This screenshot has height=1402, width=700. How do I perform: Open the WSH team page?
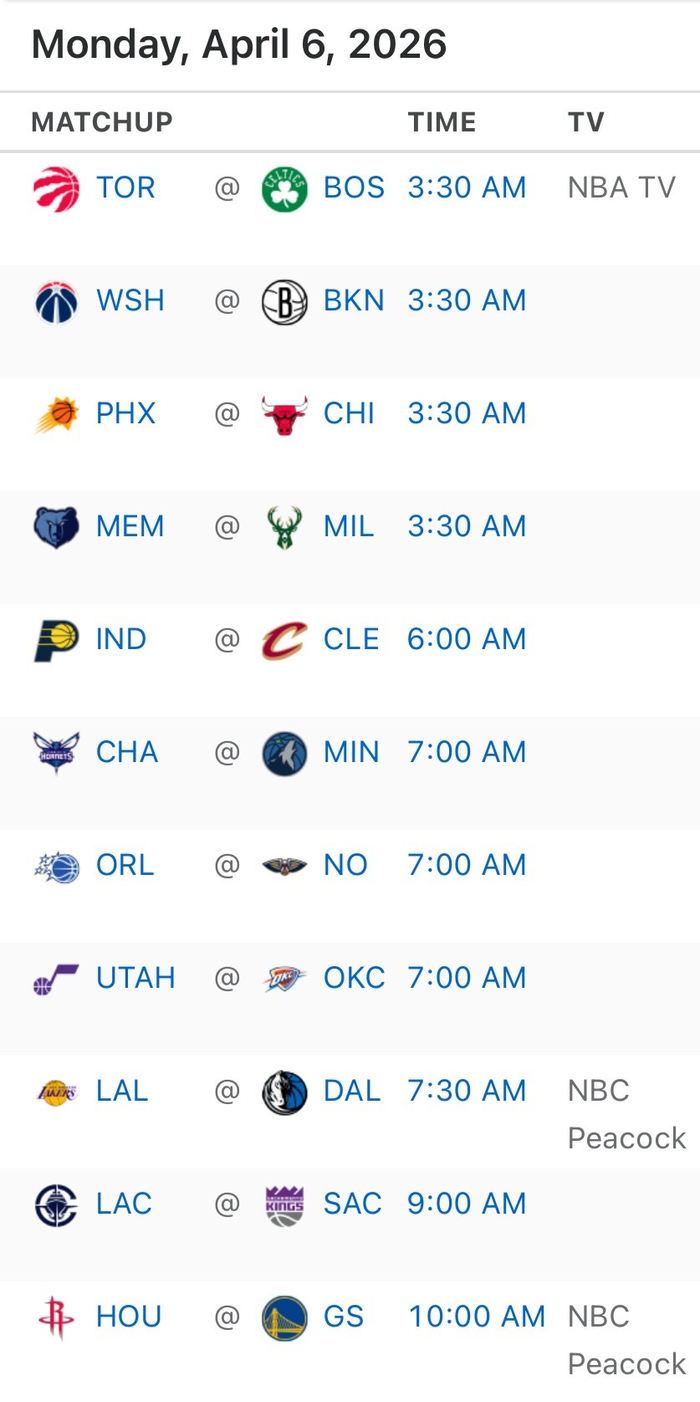point(130,301)
